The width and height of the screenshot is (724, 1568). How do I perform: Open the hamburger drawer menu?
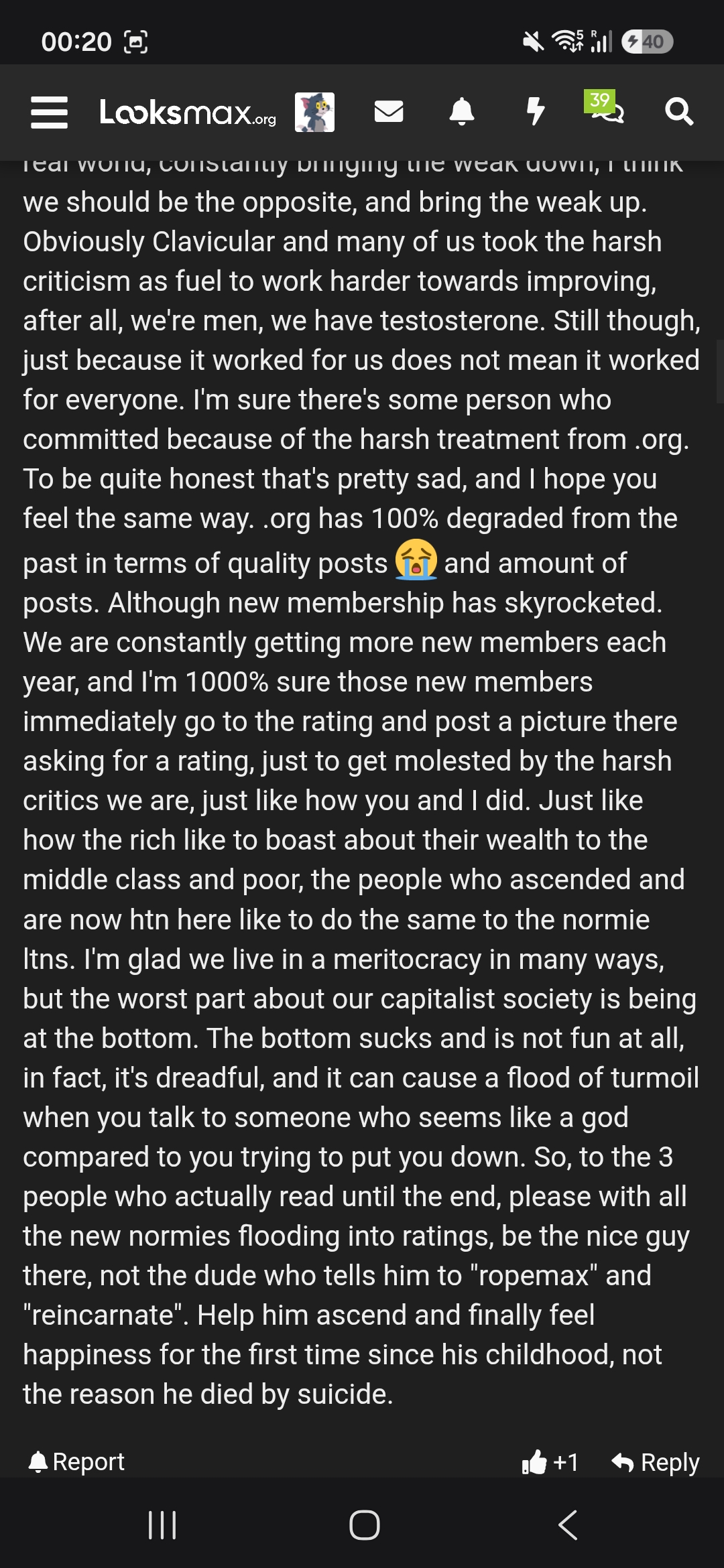click(49, 112)
